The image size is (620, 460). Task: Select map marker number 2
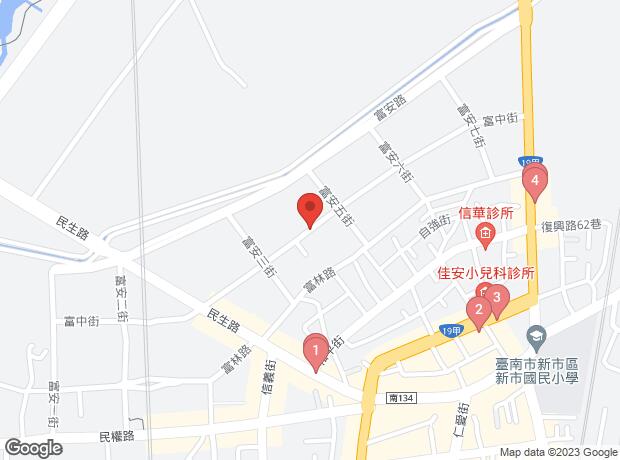point(479,310)
